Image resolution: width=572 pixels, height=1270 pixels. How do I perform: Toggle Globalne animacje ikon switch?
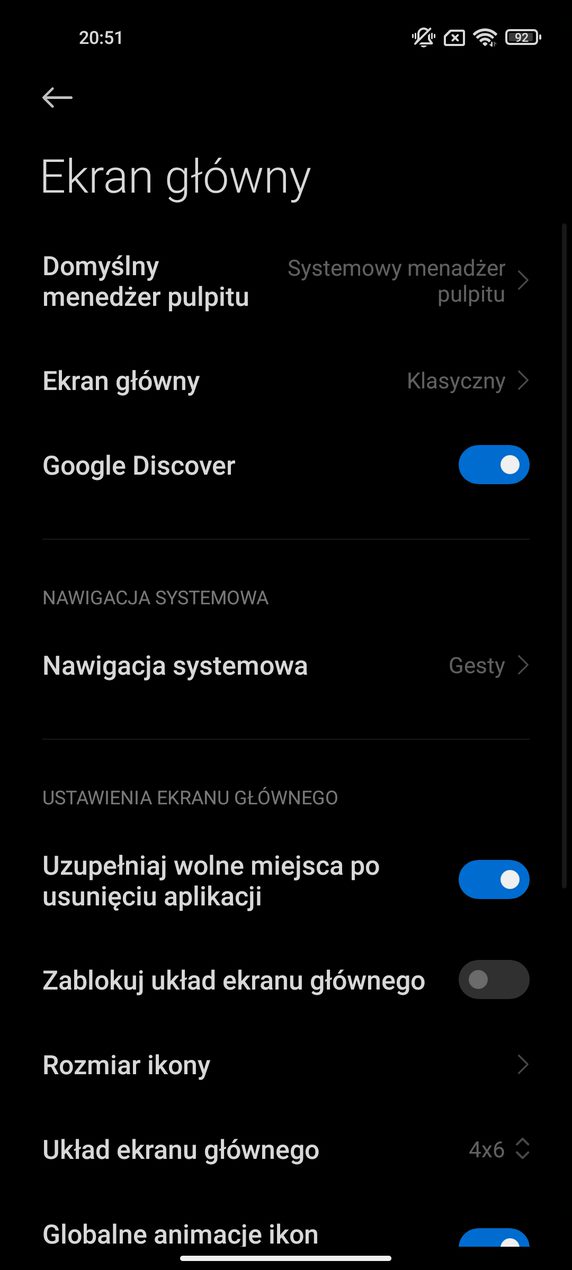coord(494,1238)
